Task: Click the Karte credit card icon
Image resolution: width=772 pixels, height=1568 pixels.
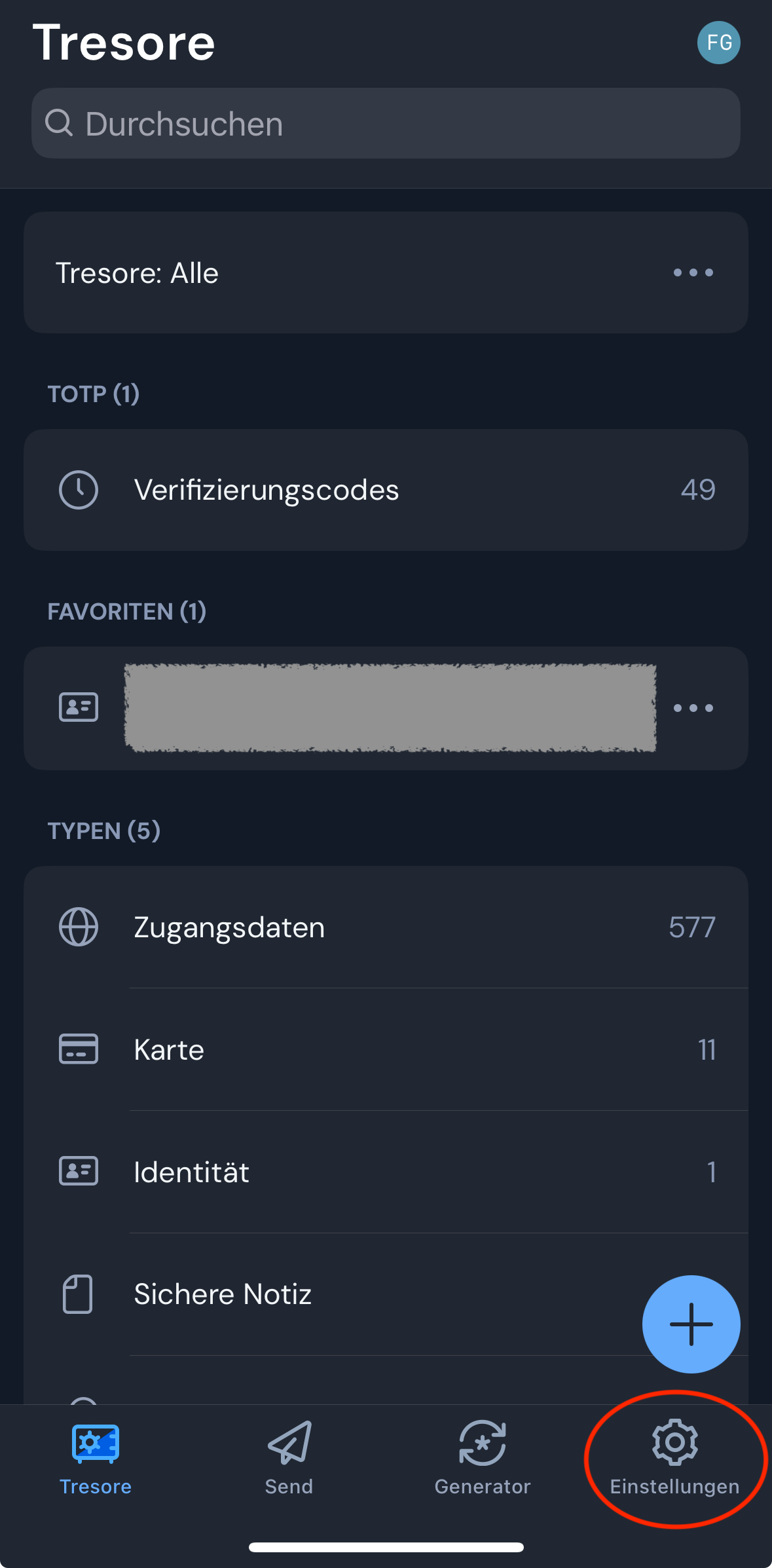Action: coord(78,1049)
